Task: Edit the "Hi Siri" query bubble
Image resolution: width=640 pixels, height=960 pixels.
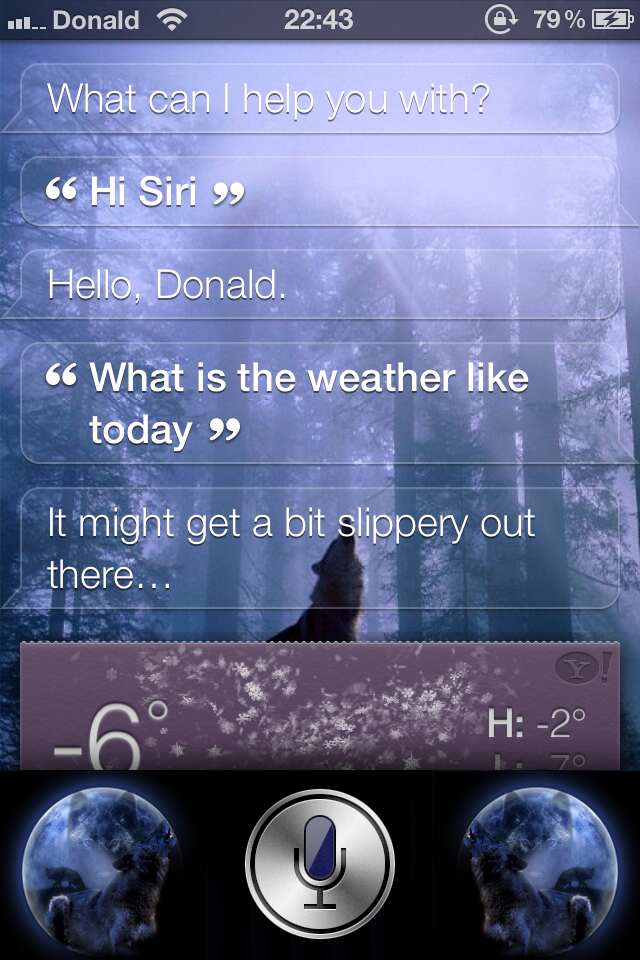Action: click(320, 191)
